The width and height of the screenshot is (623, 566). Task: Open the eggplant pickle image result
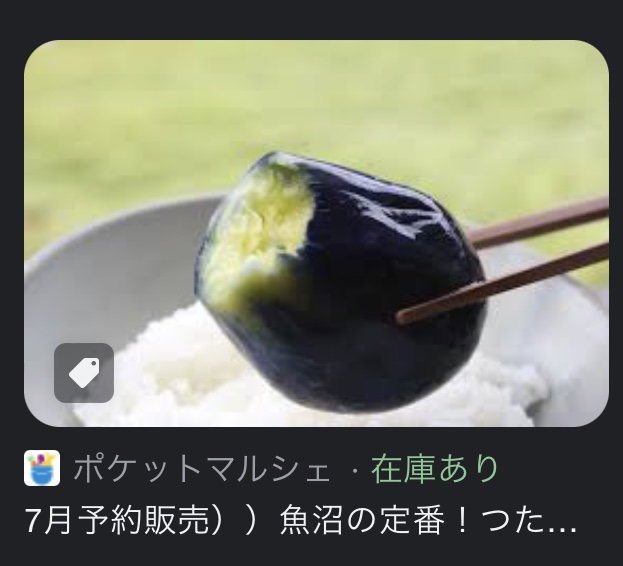[x=316, y=234]
